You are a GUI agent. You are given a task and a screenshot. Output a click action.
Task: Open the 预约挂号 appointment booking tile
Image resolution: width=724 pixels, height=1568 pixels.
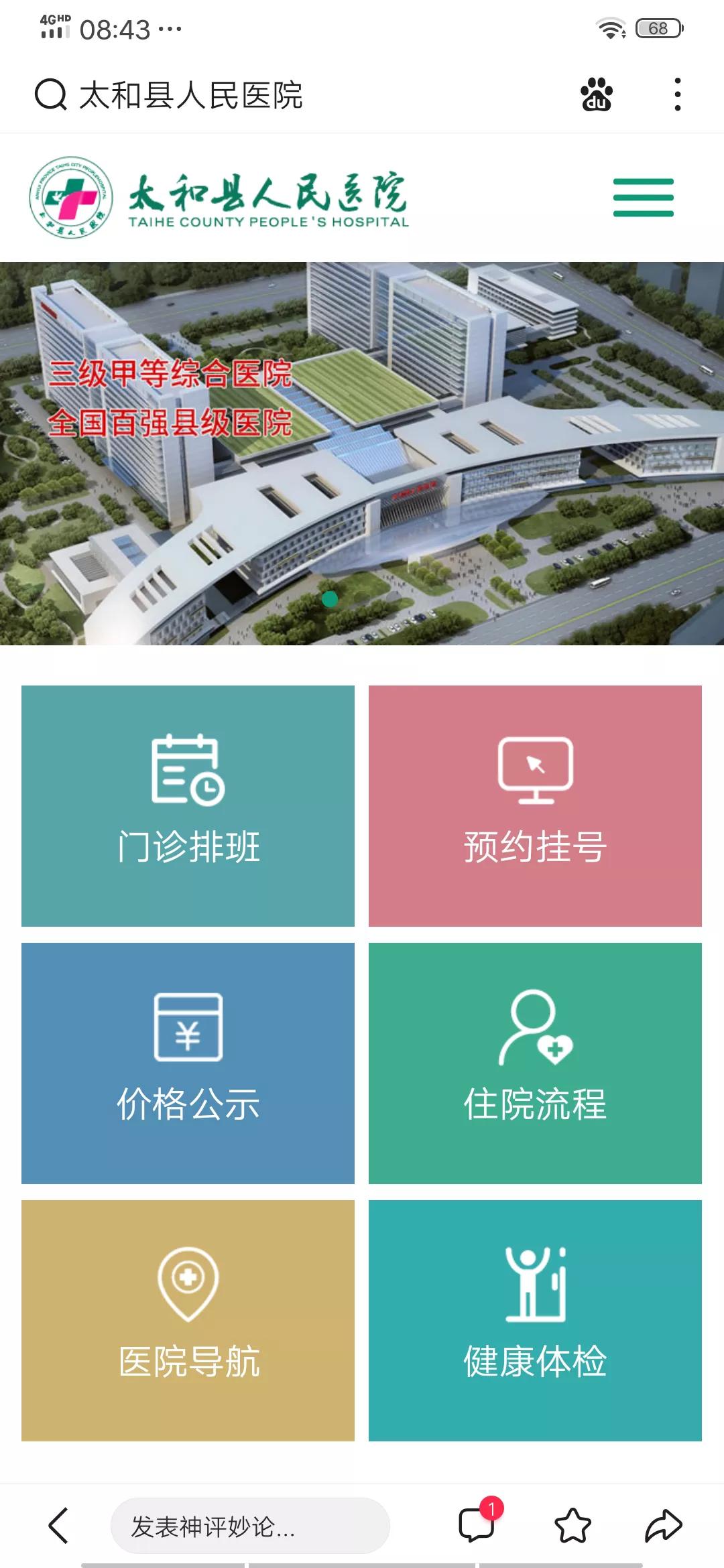[x=534, y=804]
